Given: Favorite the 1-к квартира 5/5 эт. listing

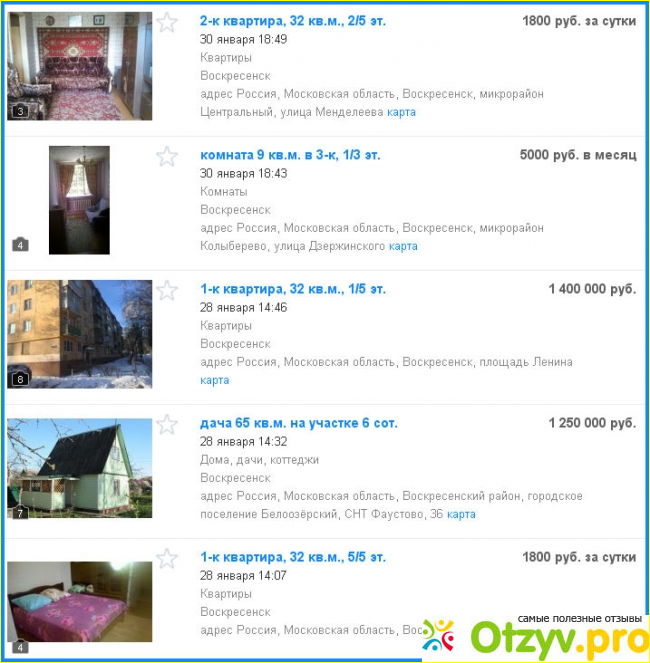Looking at the screenshot, I should (167, 558).
